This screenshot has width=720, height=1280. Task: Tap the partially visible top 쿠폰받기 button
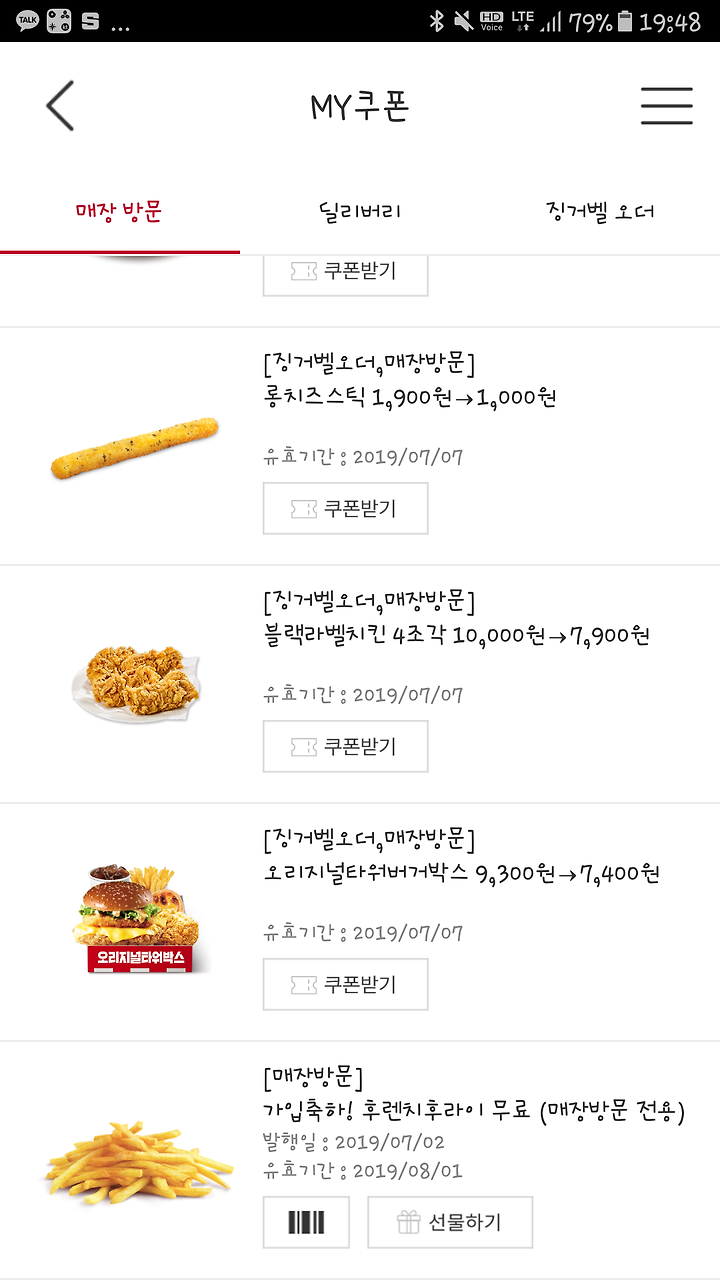[346, 273]
